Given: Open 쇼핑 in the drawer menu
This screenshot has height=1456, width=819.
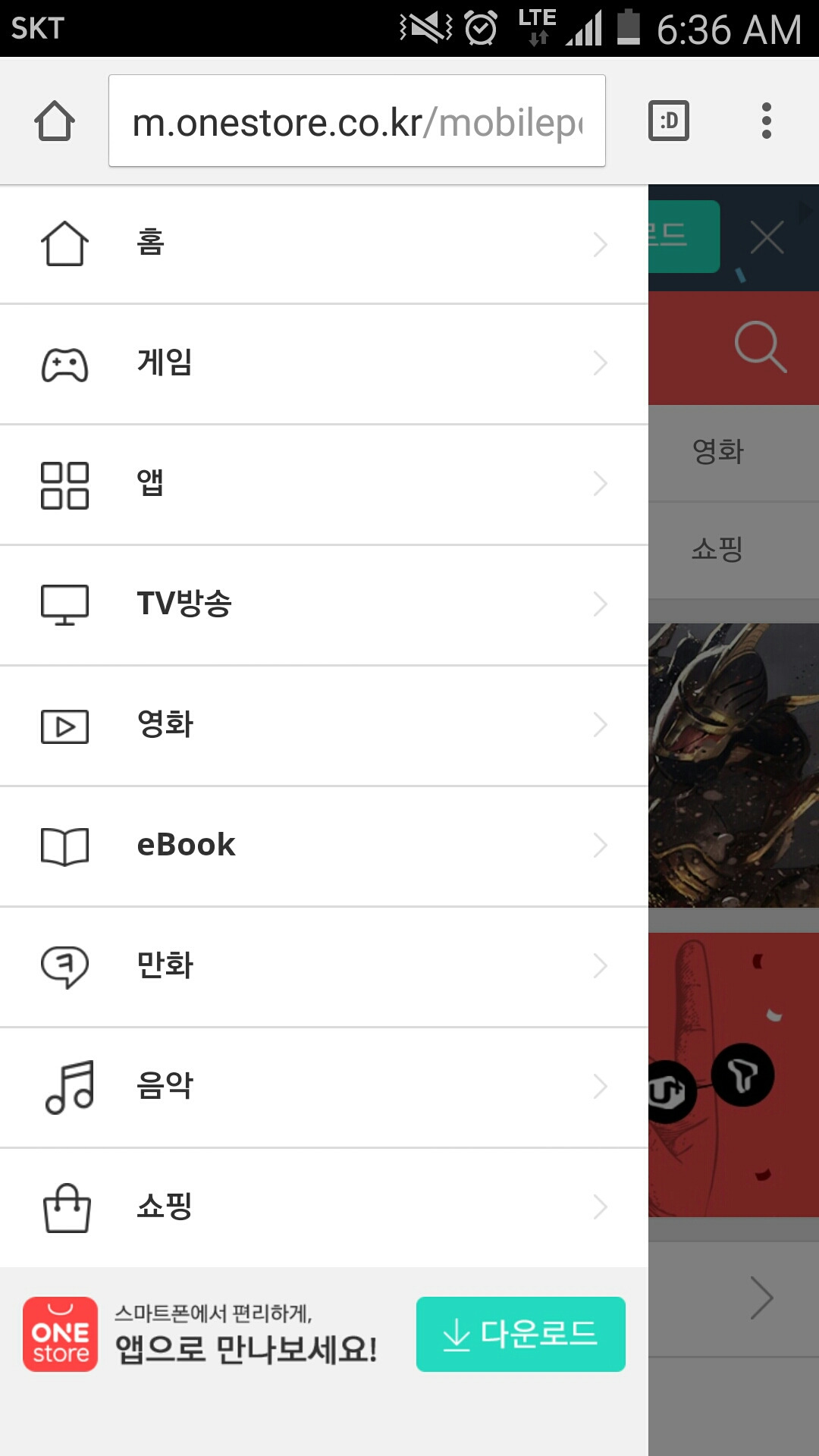Looking at the screenshot, I should pyautogui.click(x=324, y=1207).
